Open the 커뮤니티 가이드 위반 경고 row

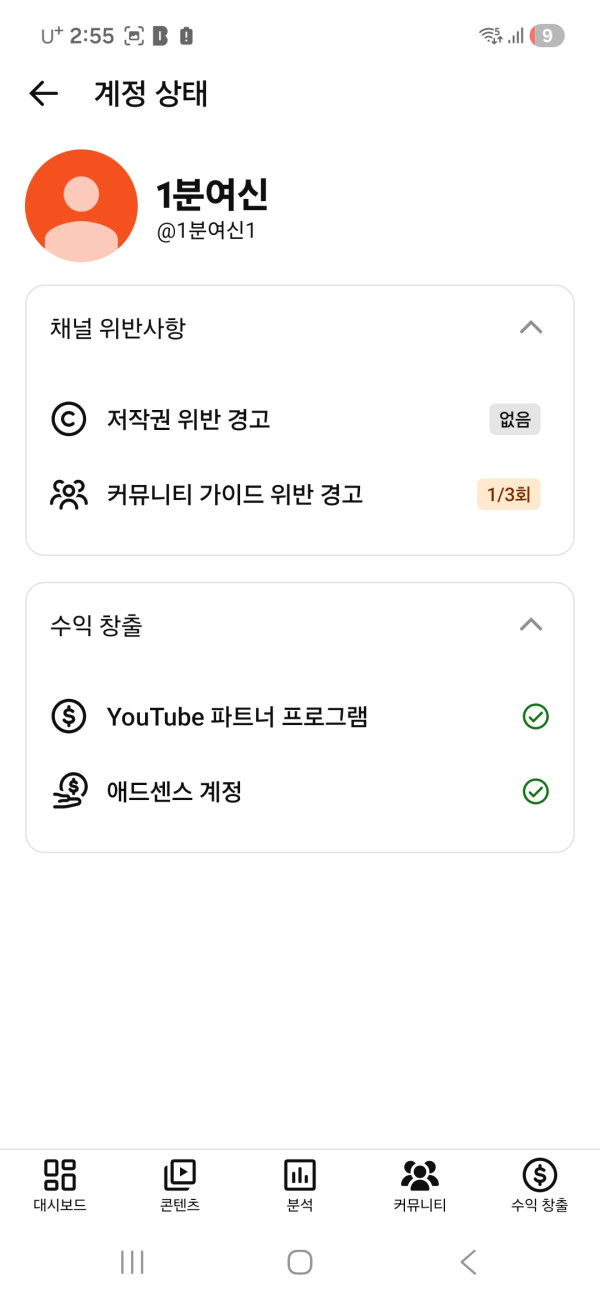point(300,494)
